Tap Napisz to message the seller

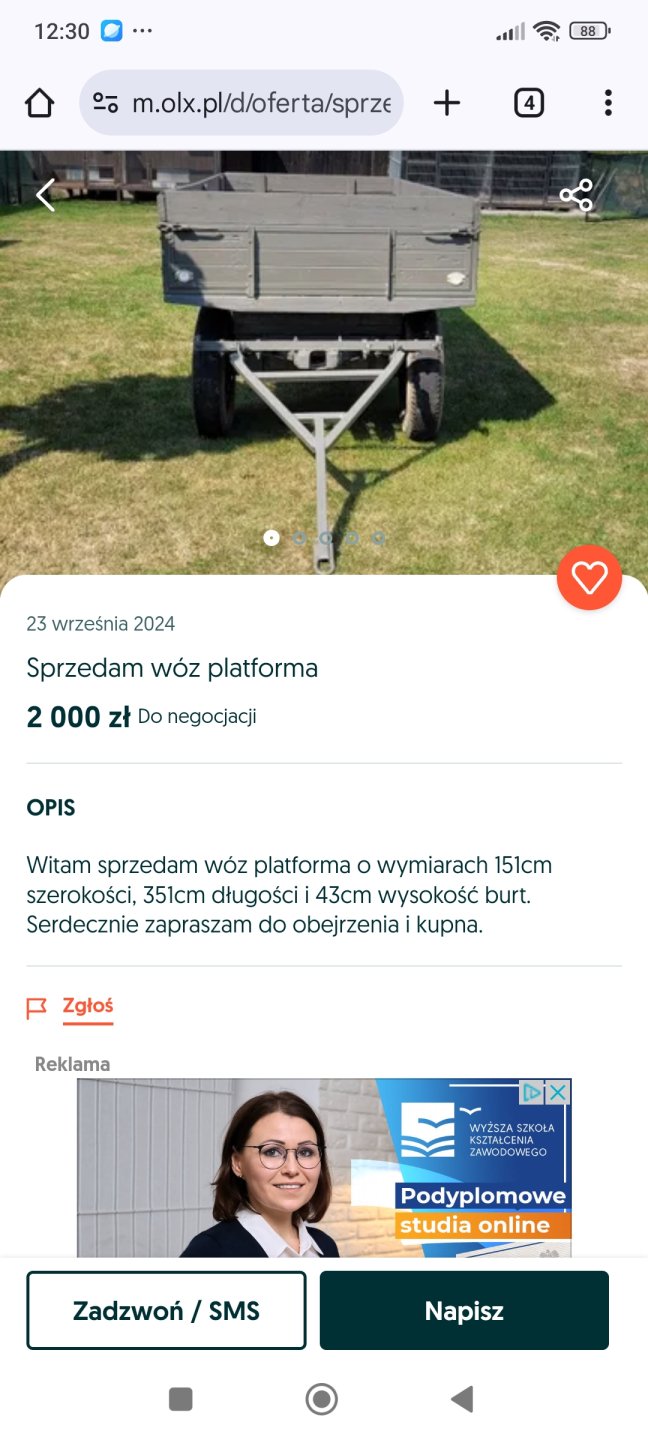464,1310
